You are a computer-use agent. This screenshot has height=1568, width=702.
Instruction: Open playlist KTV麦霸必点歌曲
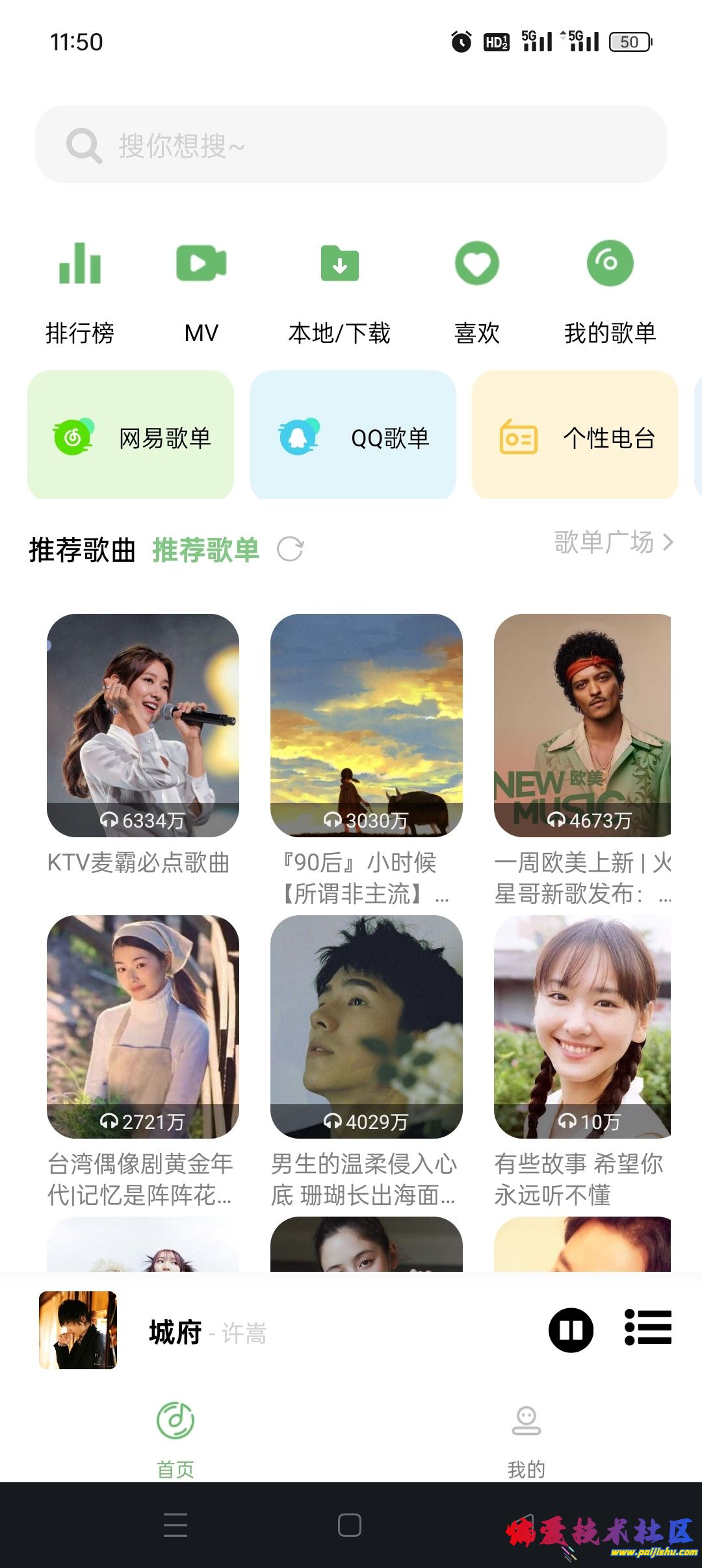click(143, 725)
